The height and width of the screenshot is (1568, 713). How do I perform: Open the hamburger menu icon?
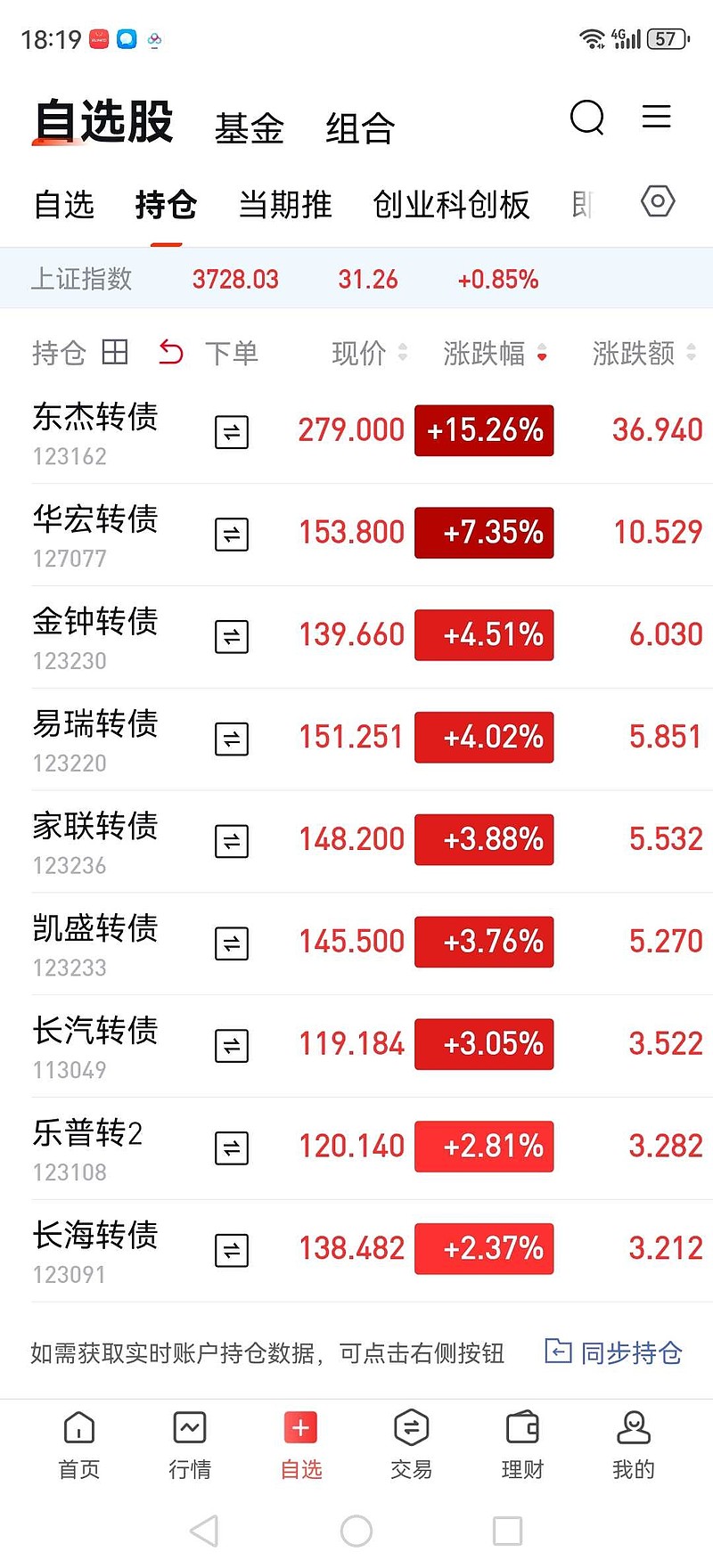click(656, 117)
